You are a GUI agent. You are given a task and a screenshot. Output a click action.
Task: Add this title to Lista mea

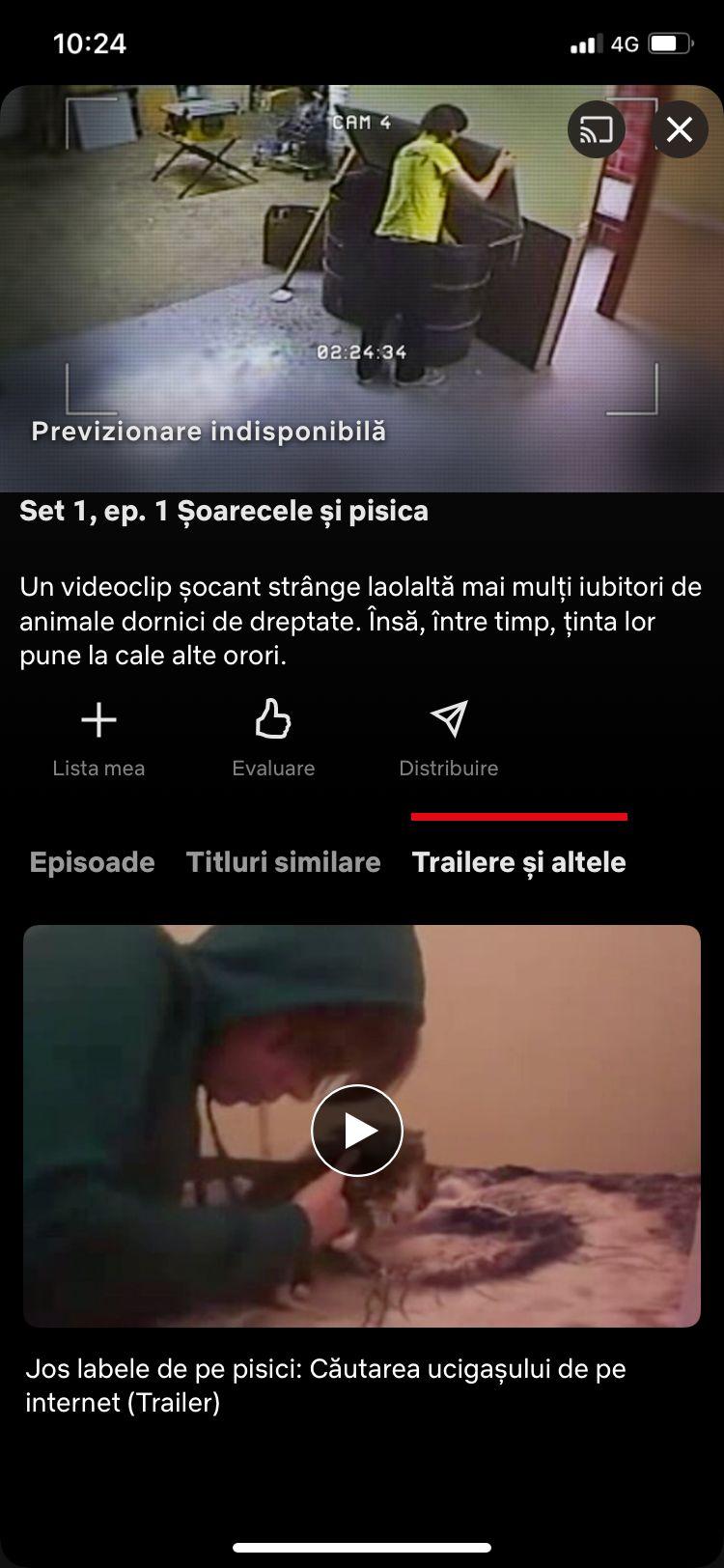point(98,738)
